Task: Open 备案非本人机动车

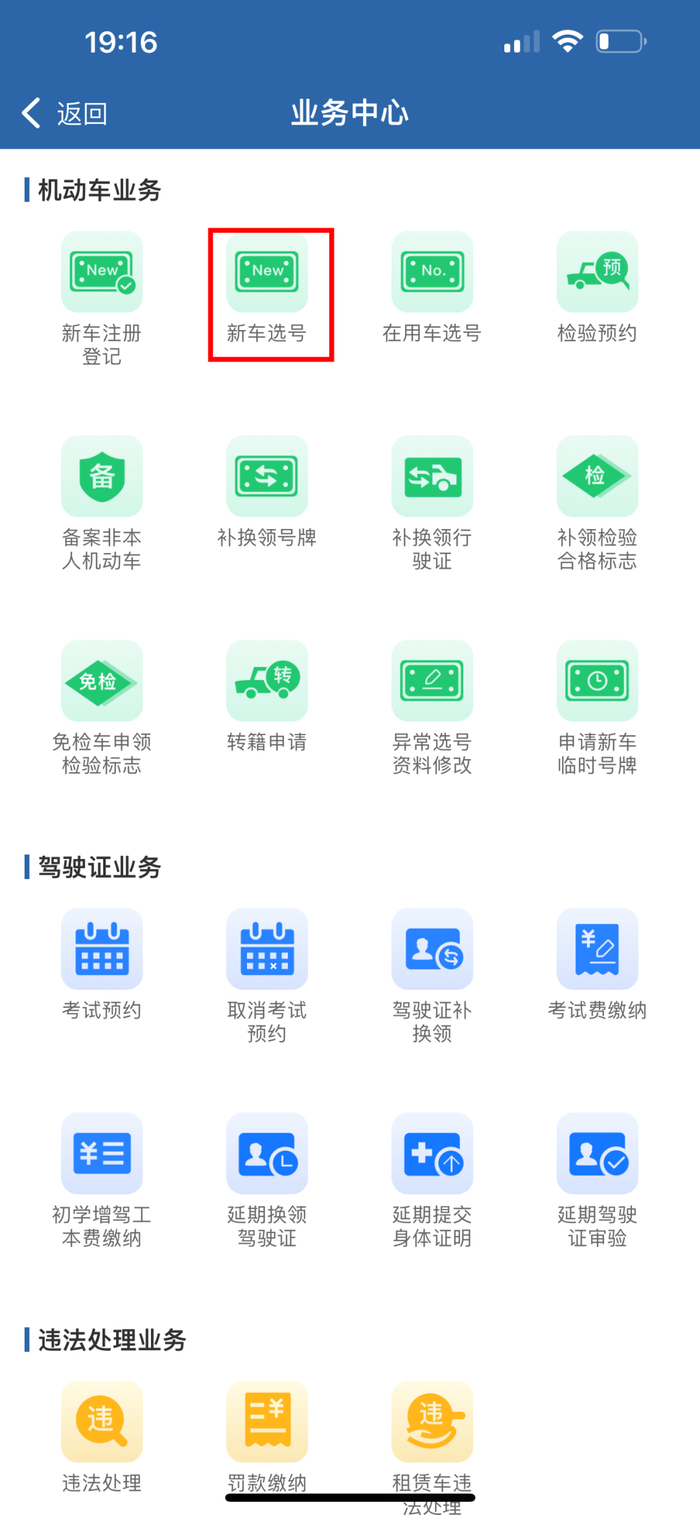Action: coord(102,477)
